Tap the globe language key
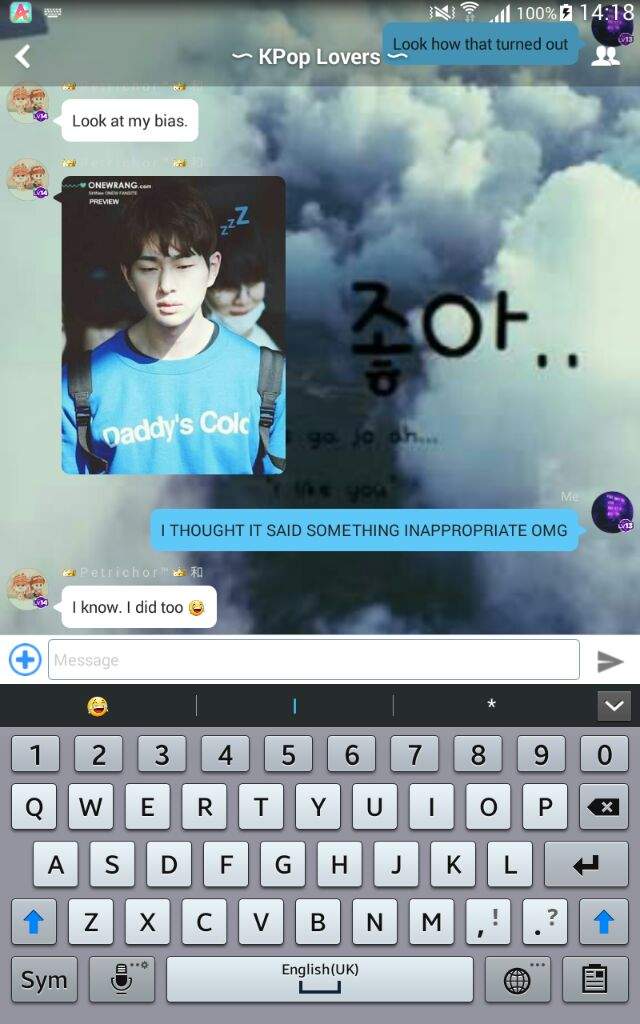Image resolution: width=640 pixels, height=1024 pixels. click(x=517, y=980)
